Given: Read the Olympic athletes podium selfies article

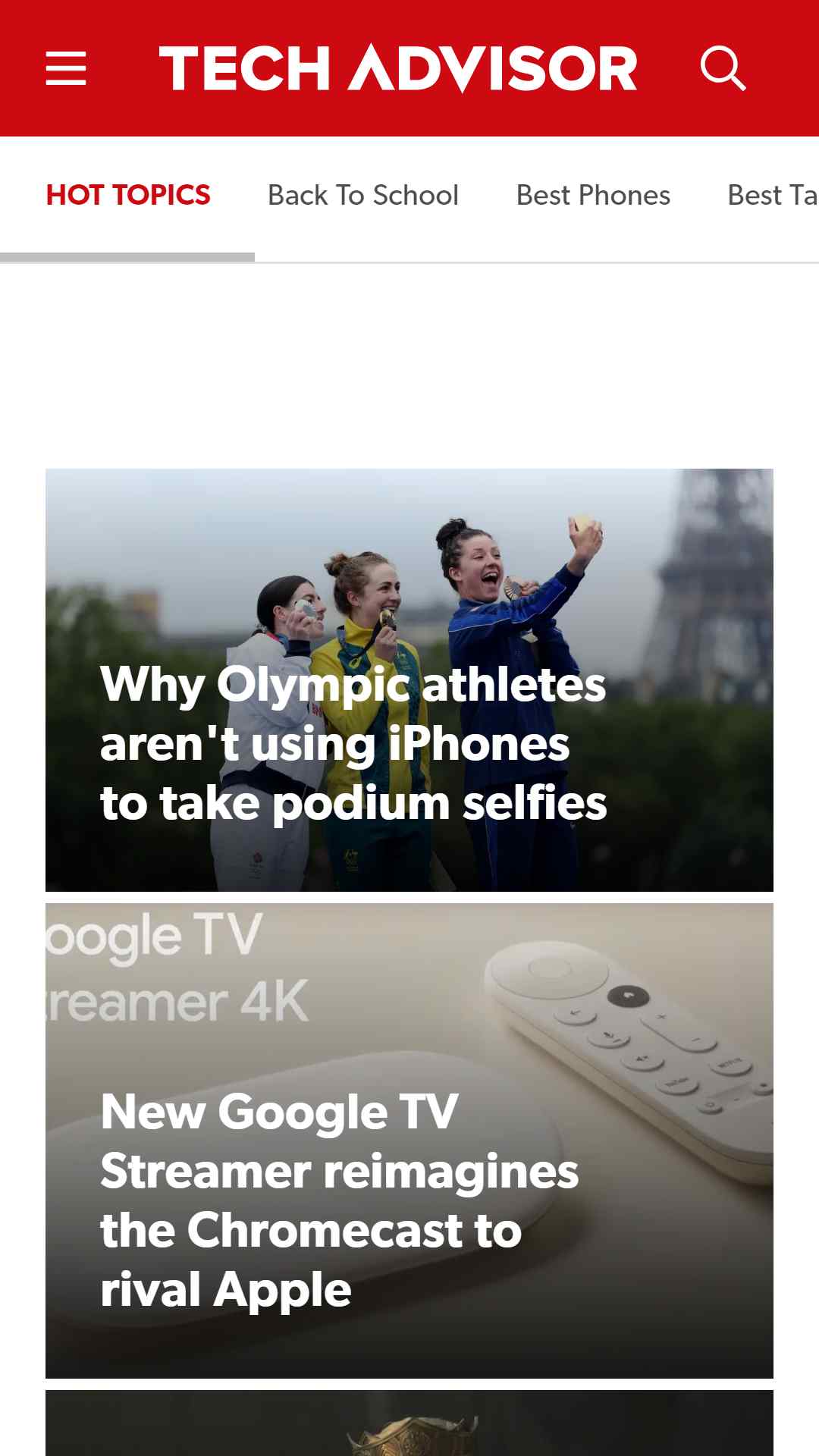Looking at the screenshot, I should click(353, 743).
